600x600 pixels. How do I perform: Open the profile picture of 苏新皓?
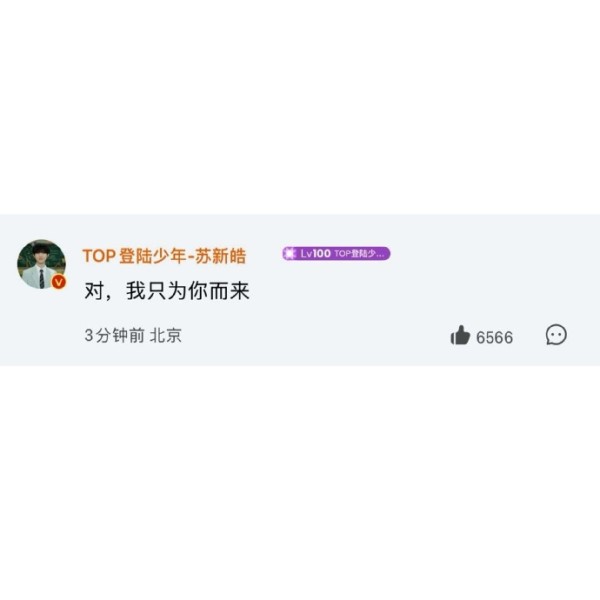coord(41,264)
